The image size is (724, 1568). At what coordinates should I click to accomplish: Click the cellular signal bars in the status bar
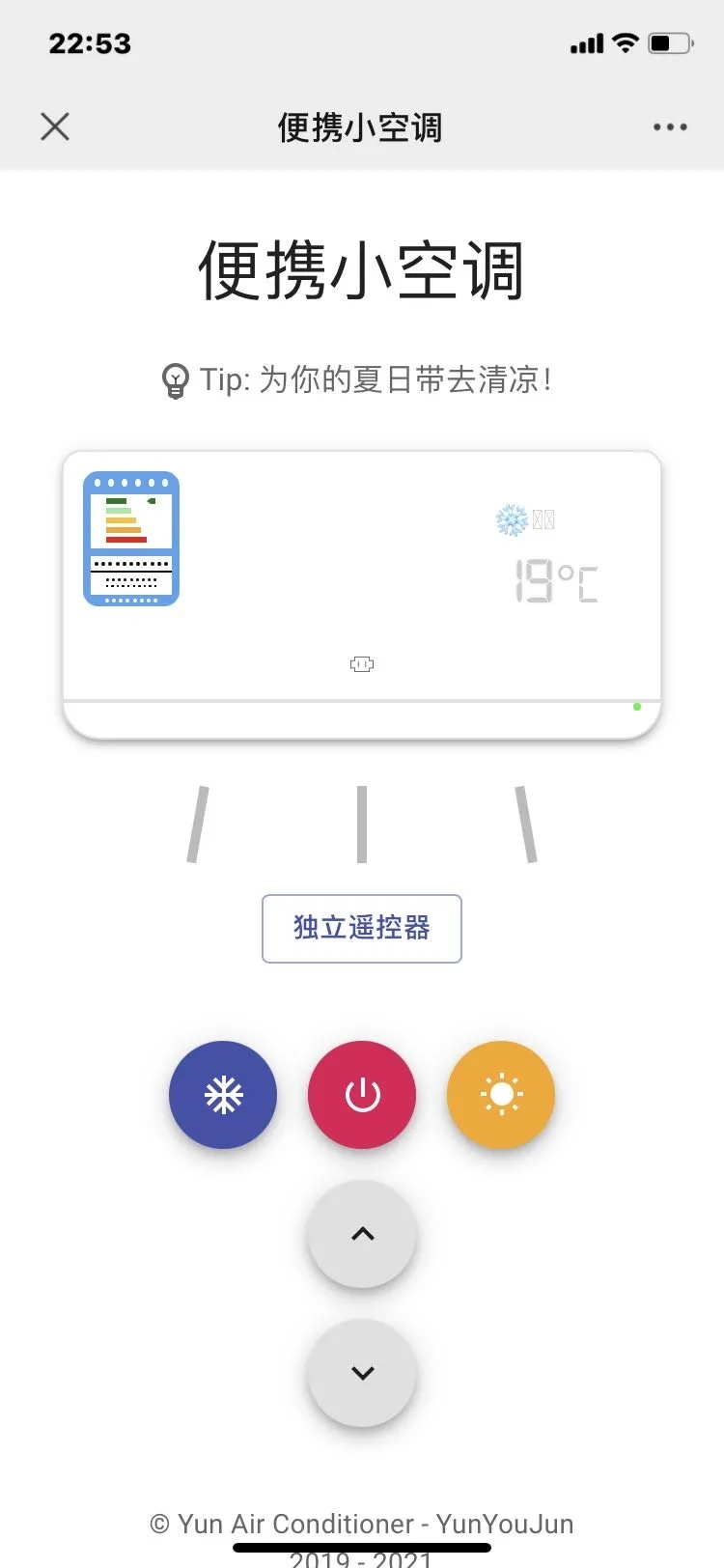(x=585, y=42)
